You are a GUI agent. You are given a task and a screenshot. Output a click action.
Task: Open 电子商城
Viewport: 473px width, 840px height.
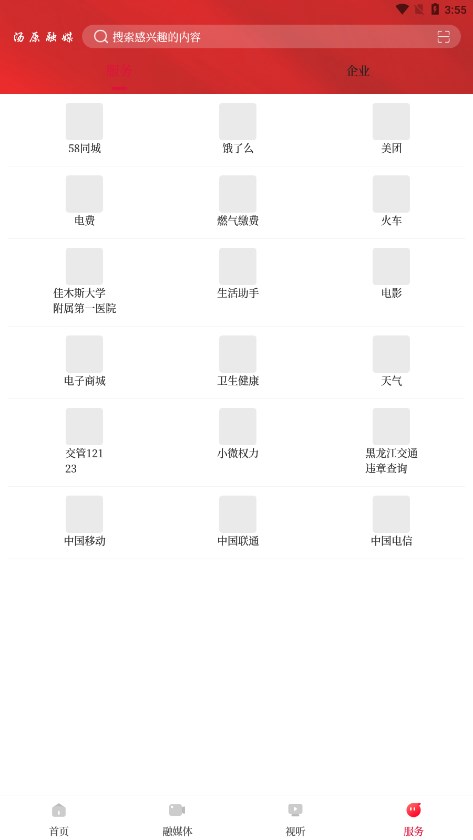(x=84, y=362)
